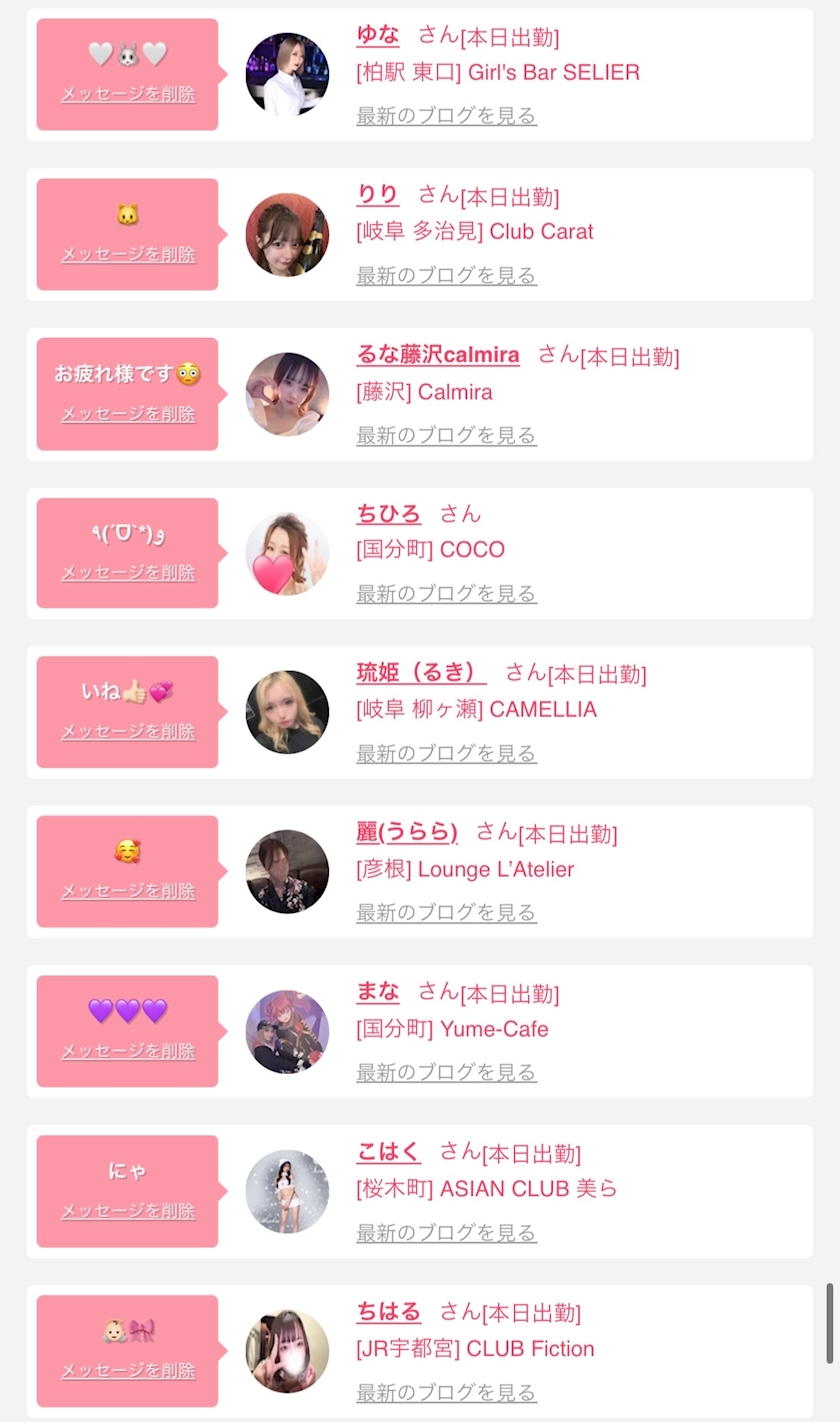Open ちはる's profile name link

pyautogui.click(x=389, y=1311)
